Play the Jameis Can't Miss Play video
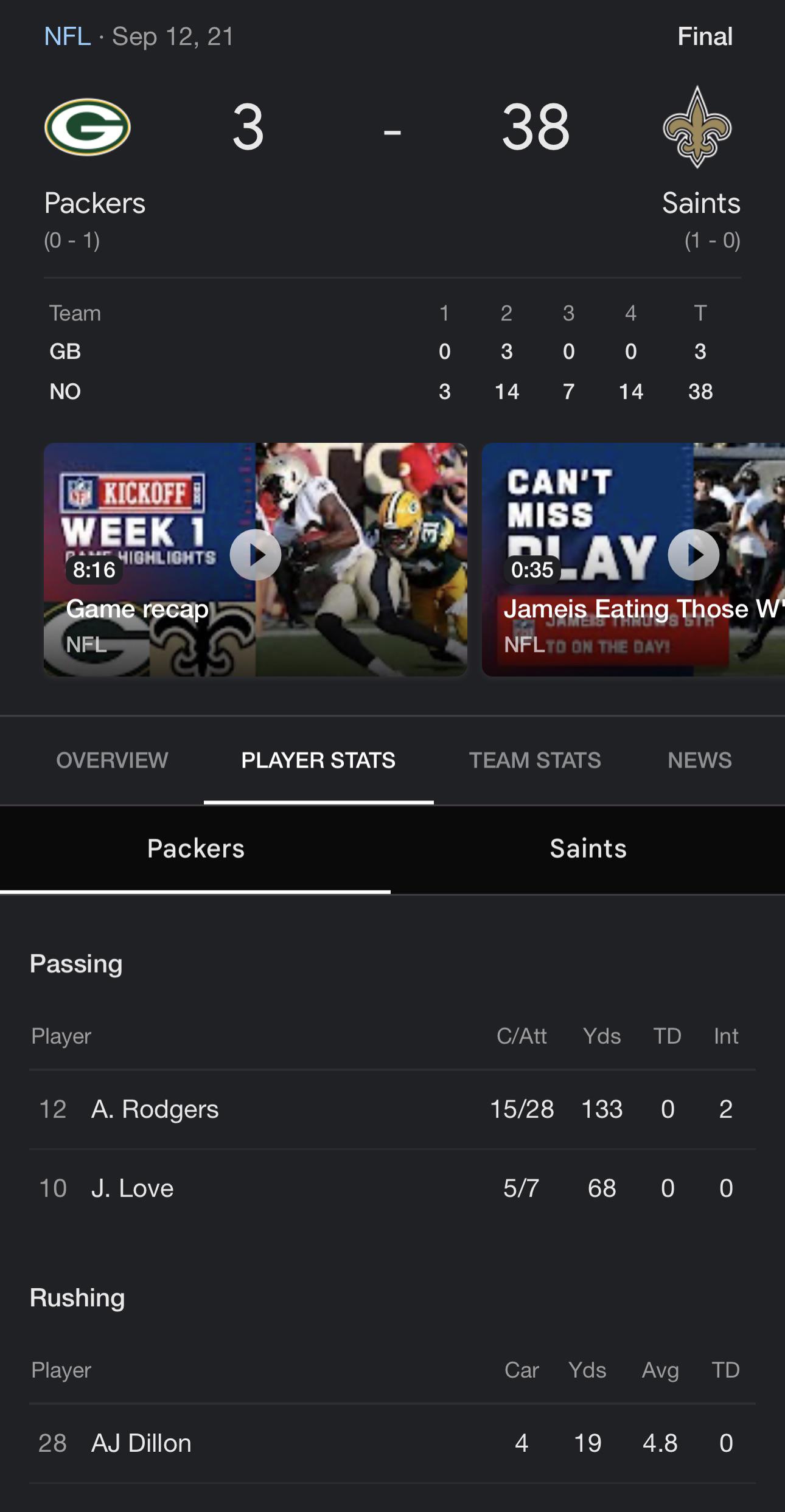Viewport: 785px width, 1512px height. (x=693, y=555)
